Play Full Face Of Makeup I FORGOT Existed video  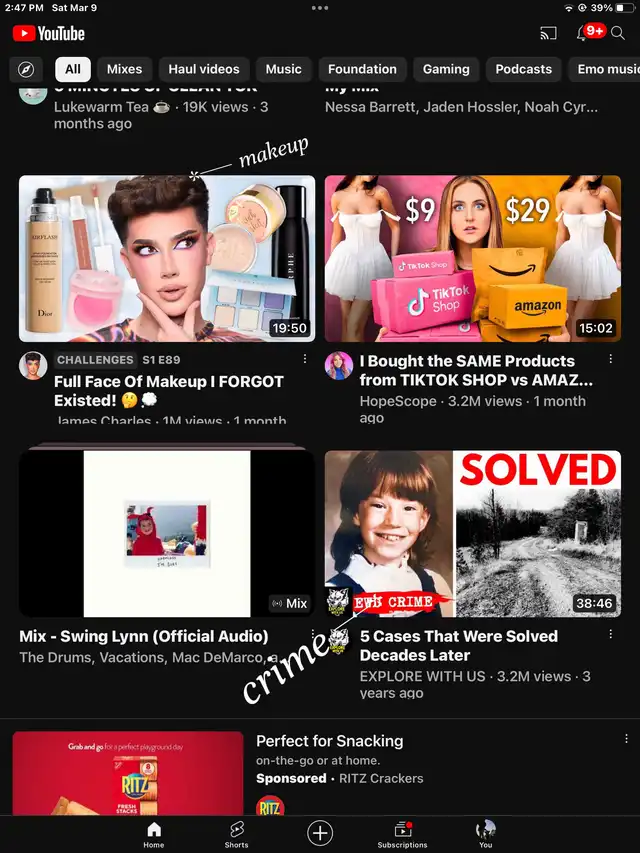[167, 259]
